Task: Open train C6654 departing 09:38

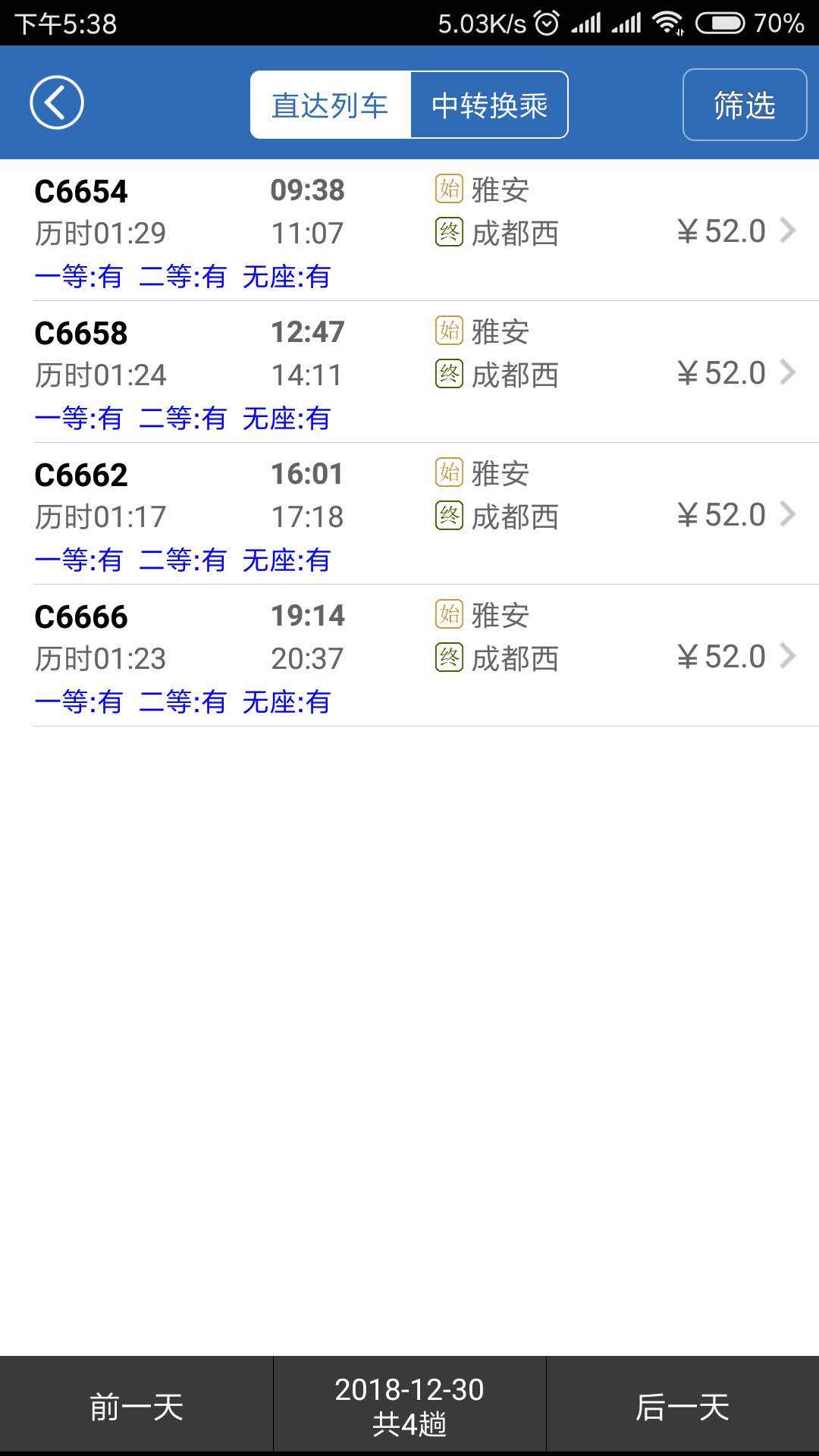Action: [409, 231]
